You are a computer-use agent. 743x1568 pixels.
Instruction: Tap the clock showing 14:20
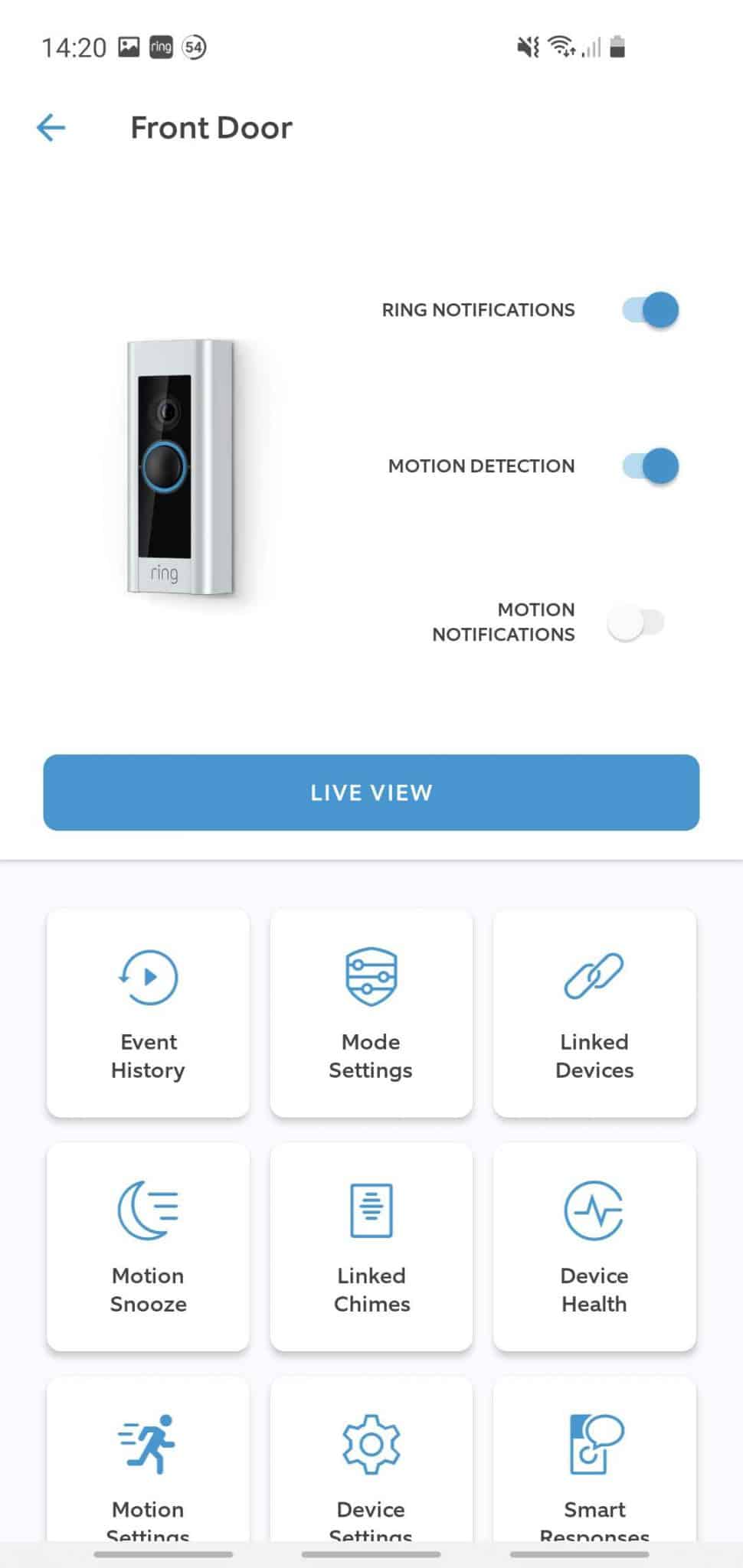coord(74,46)
